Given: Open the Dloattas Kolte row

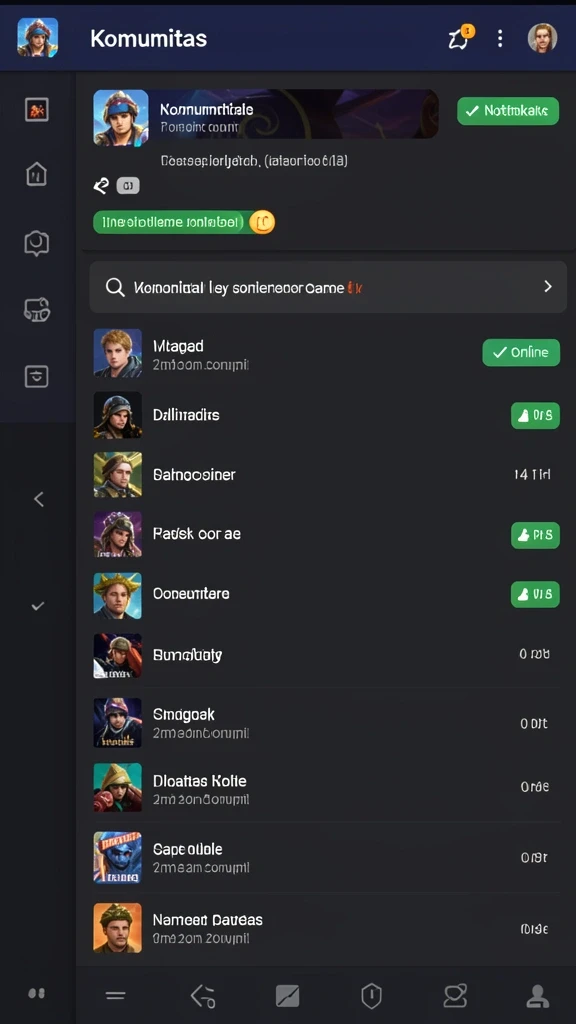Looking at the screenshot, I should pos(327,788).
